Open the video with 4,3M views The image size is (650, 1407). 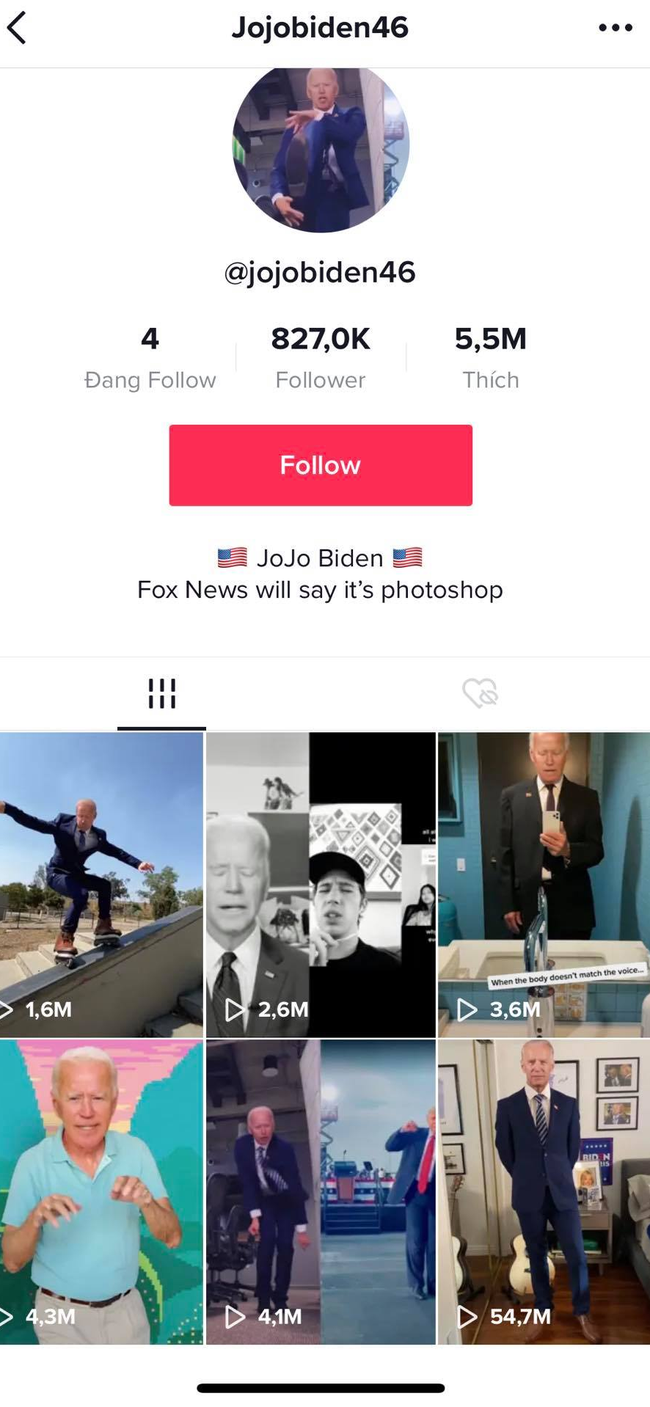coord(101,1191)
